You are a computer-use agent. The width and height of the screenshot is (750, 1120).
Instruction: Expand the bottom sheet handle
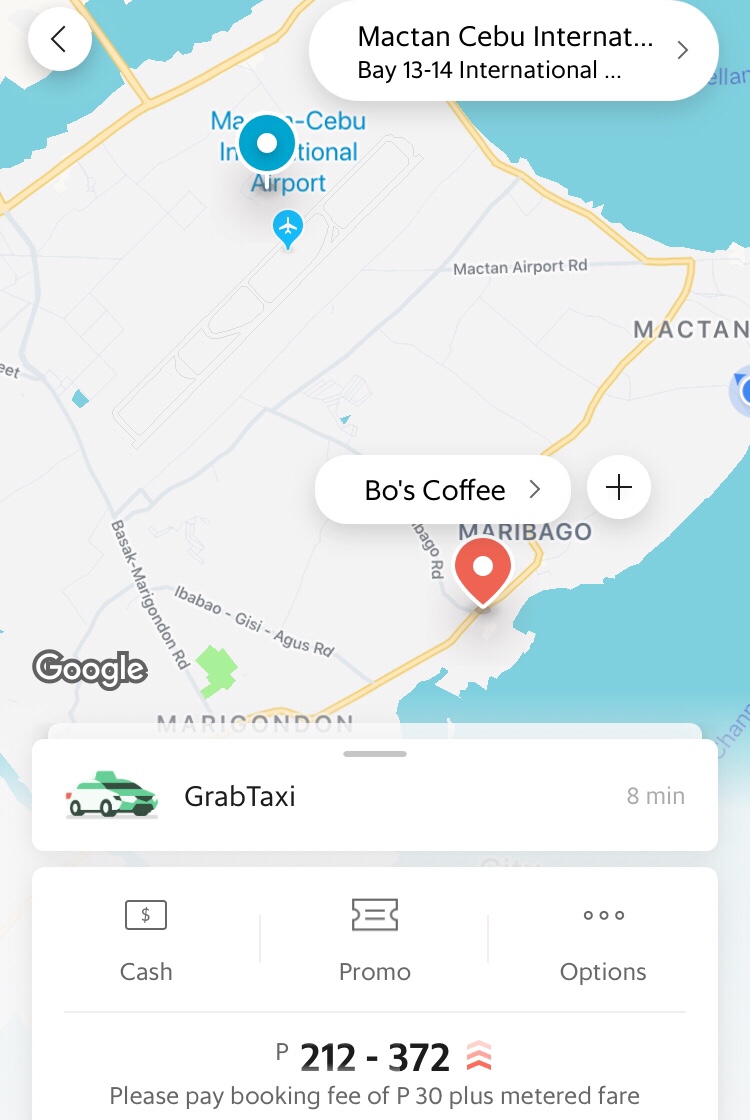(375, 753)
